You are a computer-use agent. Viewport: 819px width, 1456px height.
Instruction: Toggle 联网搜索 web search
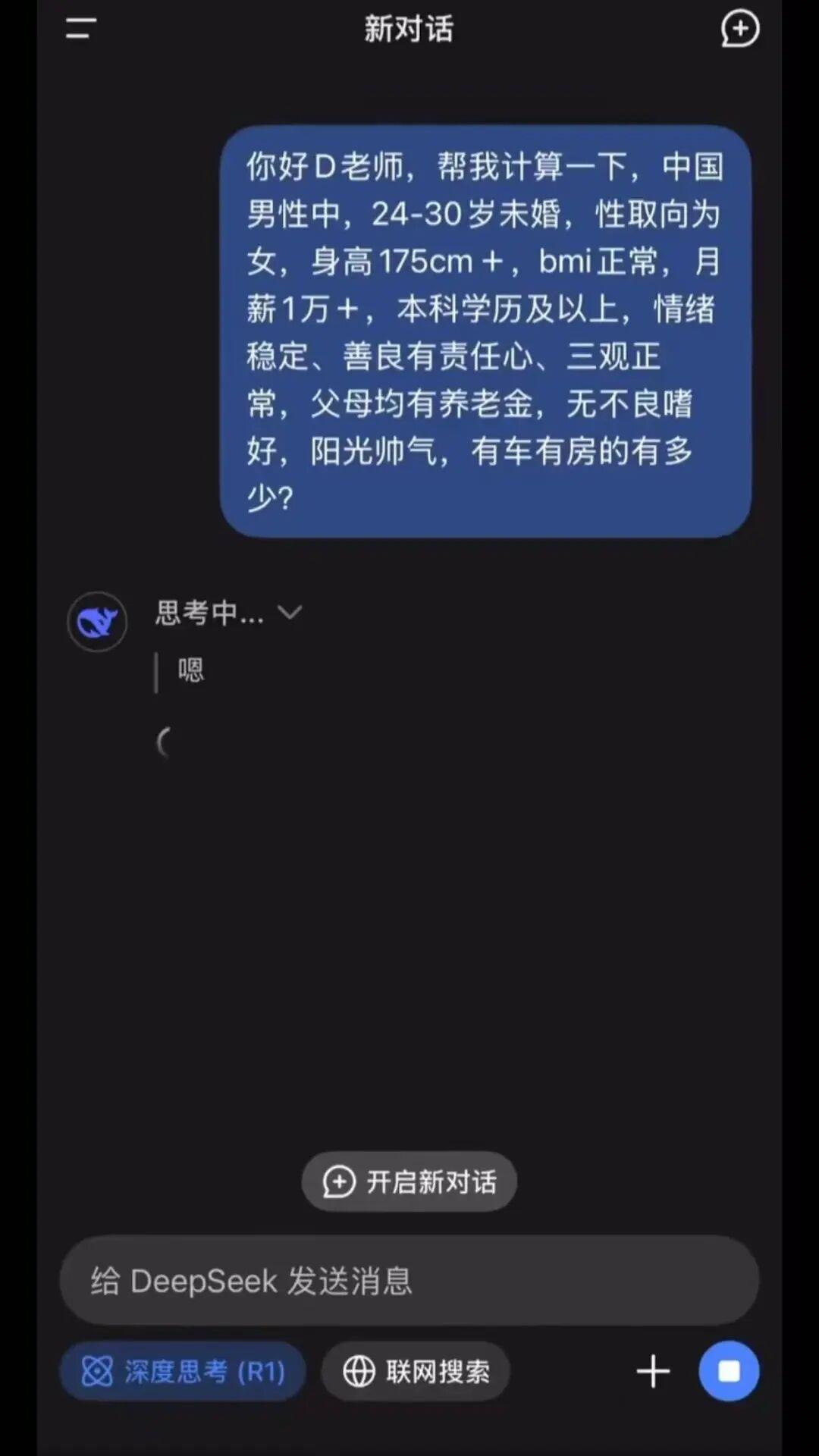(415, 1371)
